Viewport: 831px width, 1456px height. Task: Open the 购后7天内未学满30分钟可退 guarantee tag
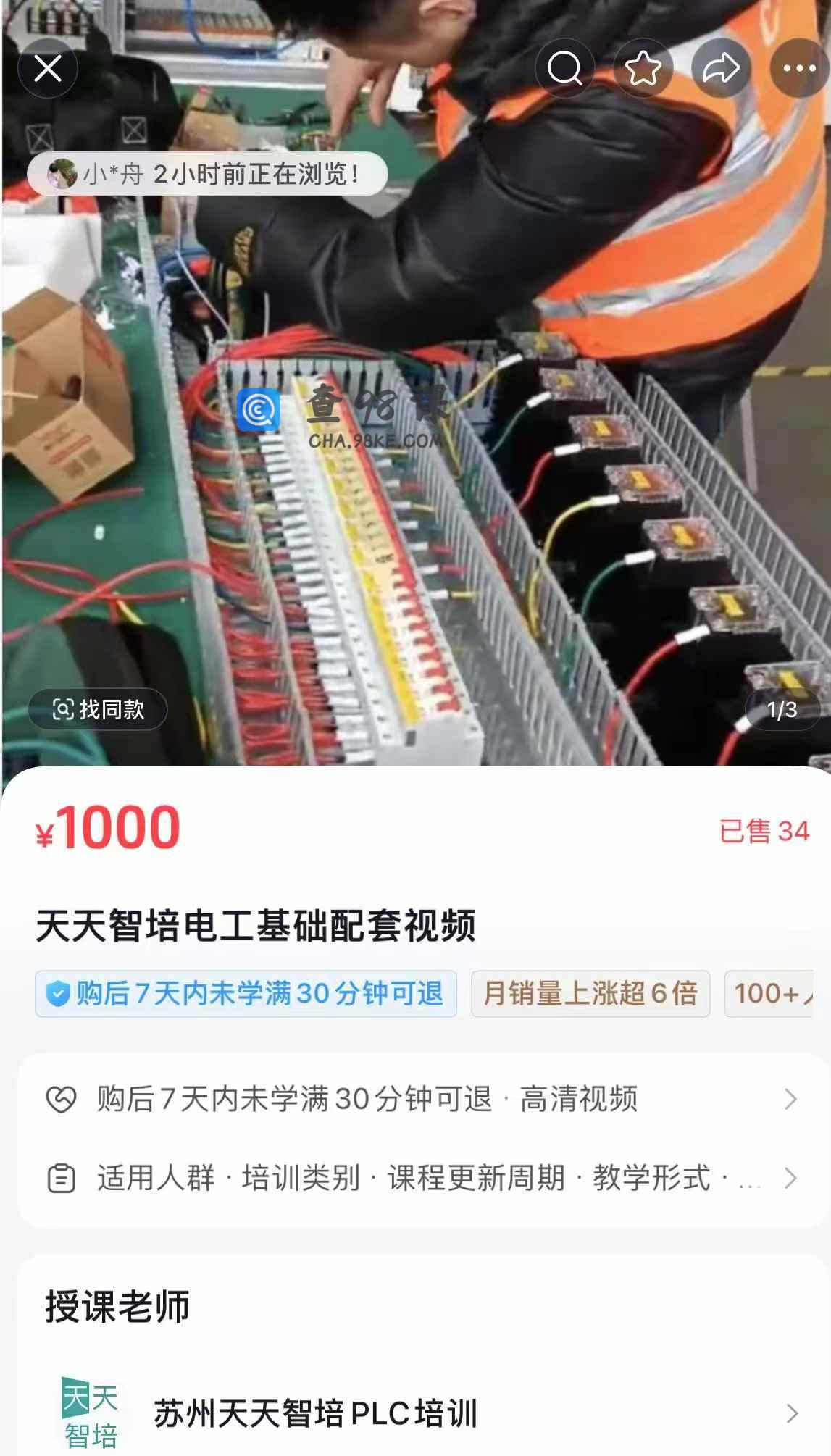tap(246, 993)
